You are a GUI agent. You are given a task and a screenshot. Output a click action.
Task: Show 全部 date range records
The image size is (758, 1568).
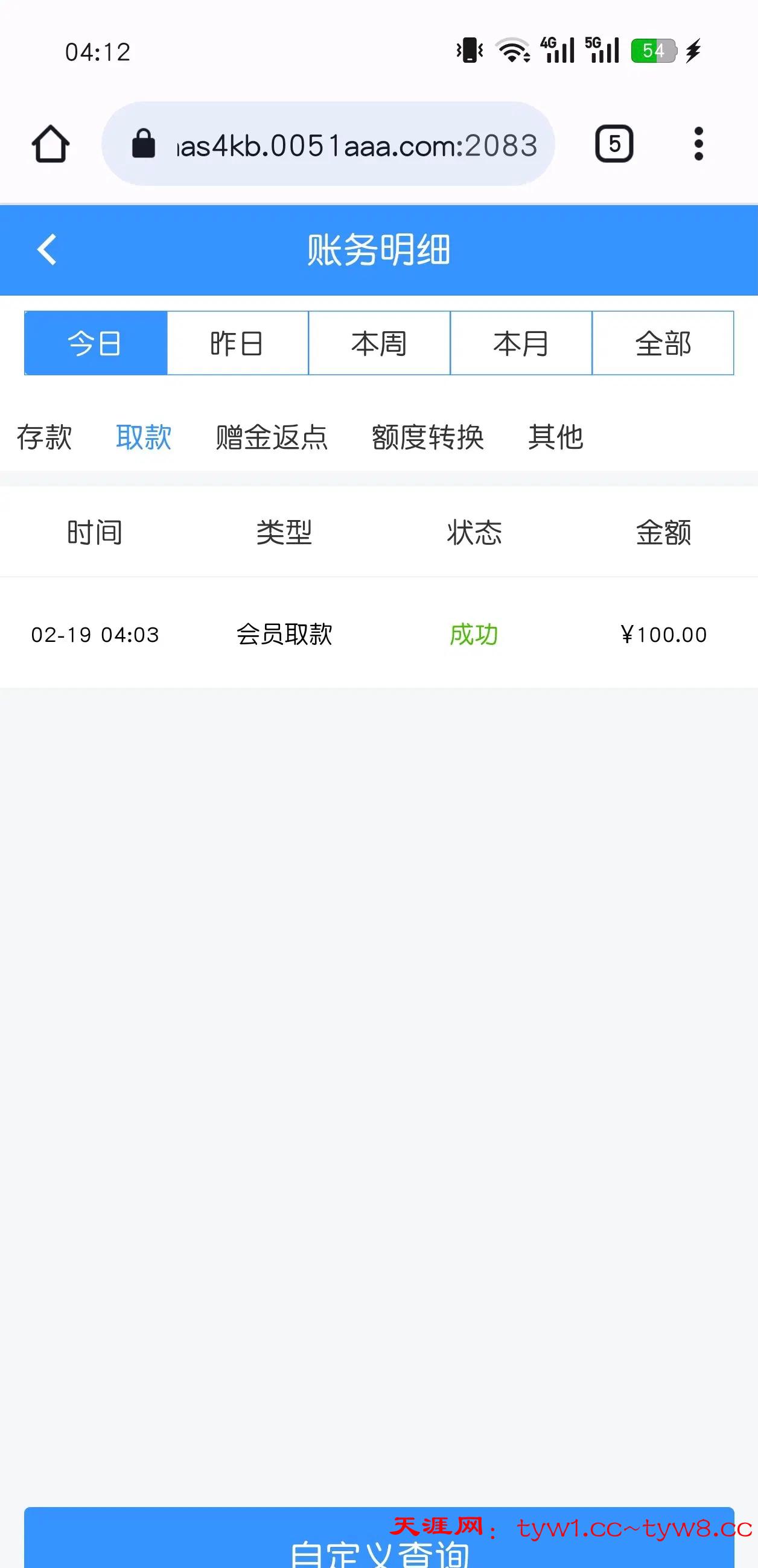click(x=663, y=343)
